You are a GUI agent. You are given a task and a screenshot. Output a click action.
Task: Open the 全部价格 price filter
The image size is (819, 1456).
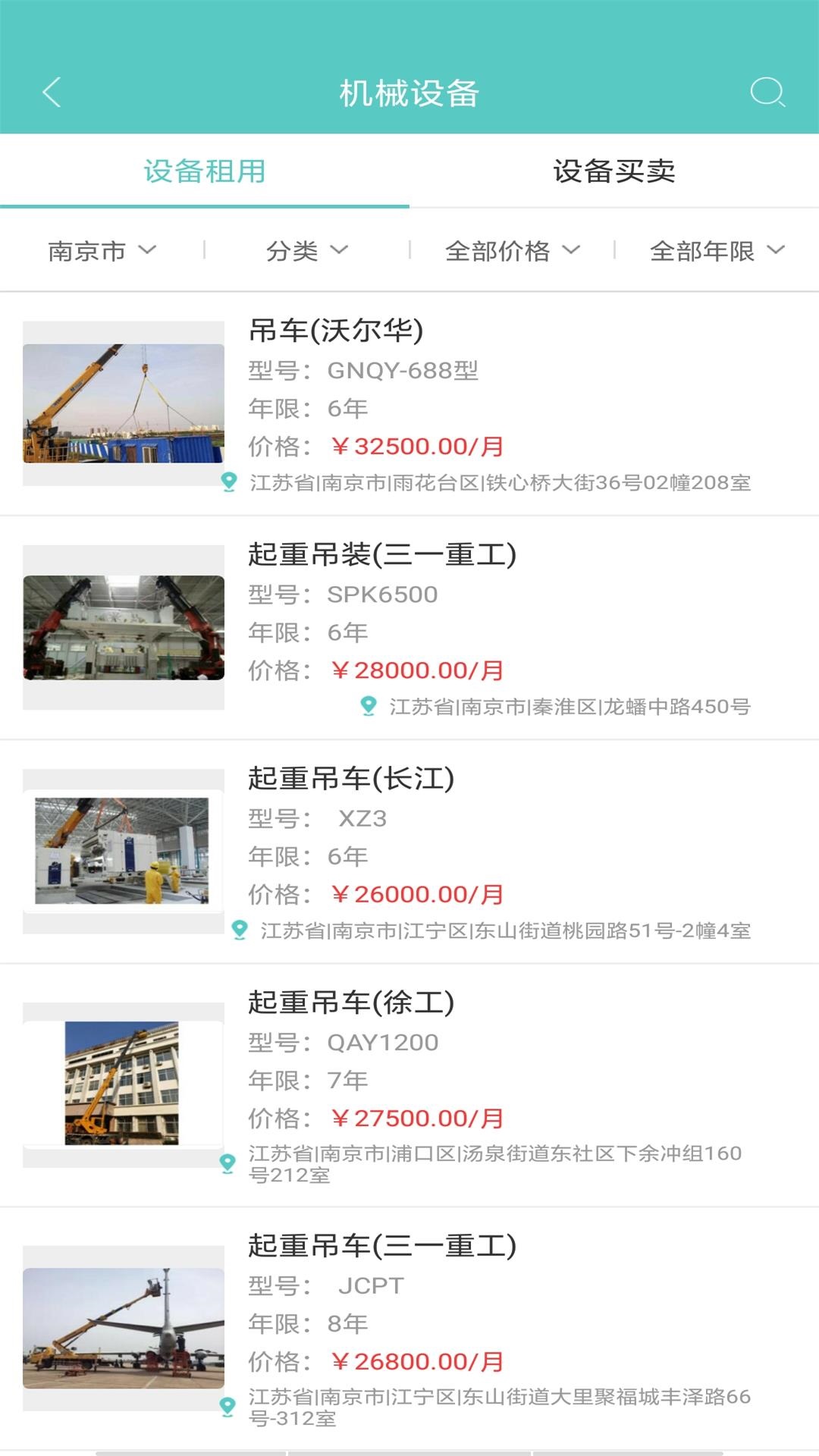[x=512, y=250]
